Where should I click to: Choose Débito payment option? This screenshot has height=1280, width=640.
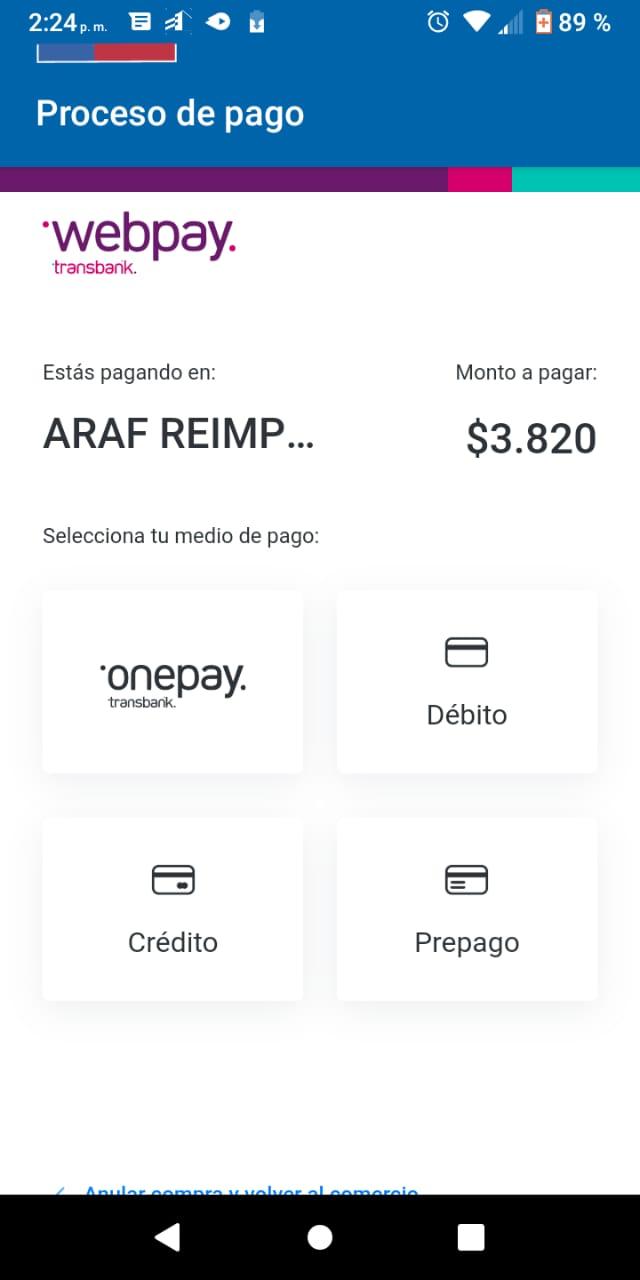pyautogui.click(x=467, y=682)
